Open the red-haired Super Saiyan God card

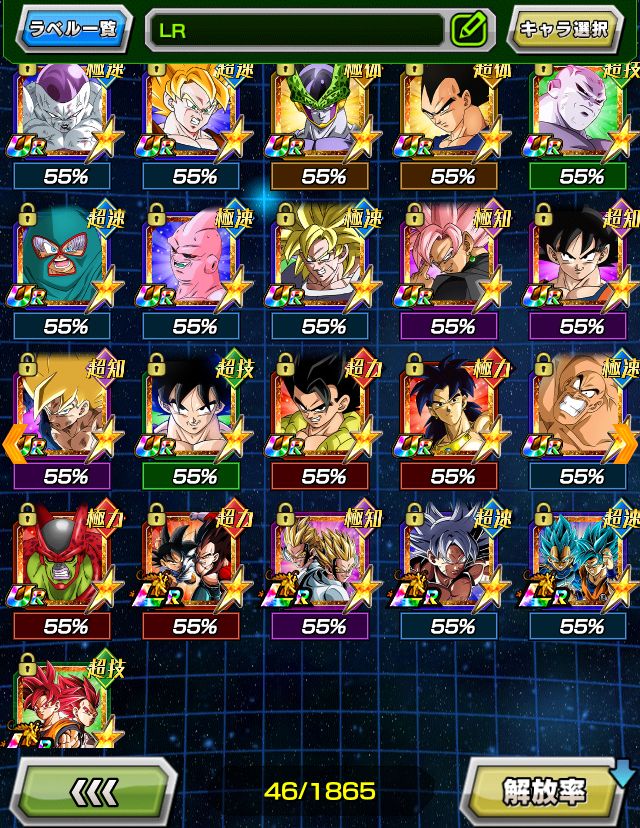click(x=65, y=705)
